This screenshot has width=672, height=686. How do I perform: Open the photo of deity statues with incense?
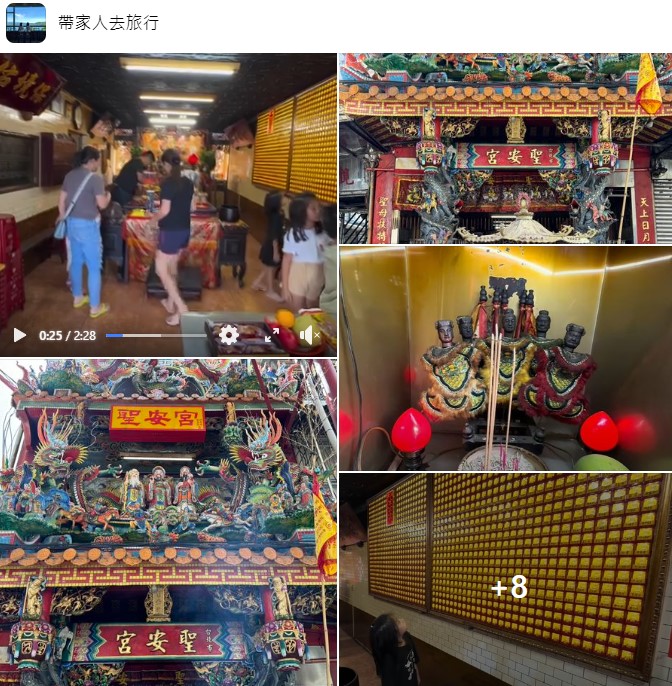[x=505, y=358]
